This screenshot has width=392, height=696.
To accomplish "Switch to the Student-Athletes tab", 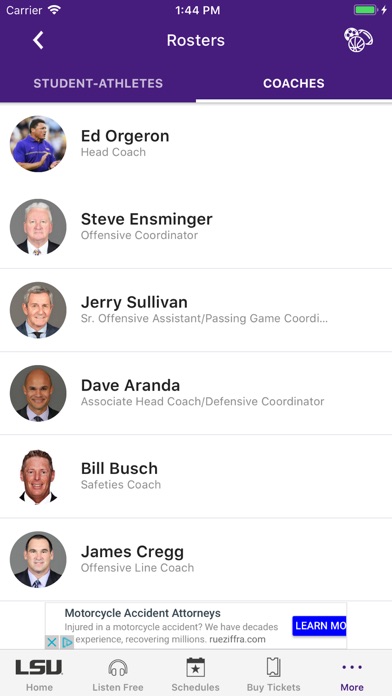I will [98, 83].
